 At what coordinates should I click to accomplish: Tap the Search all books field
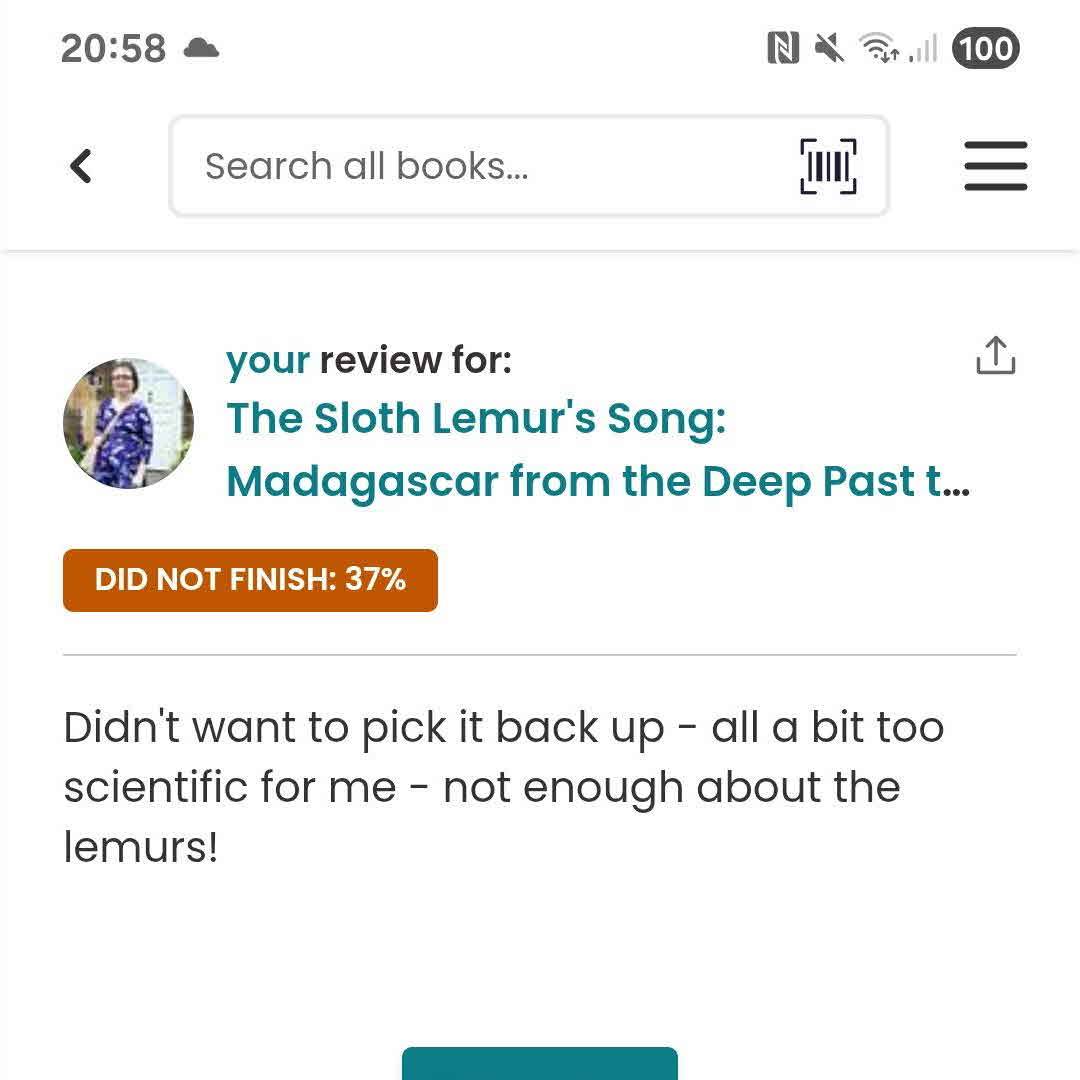click(480, 166)
